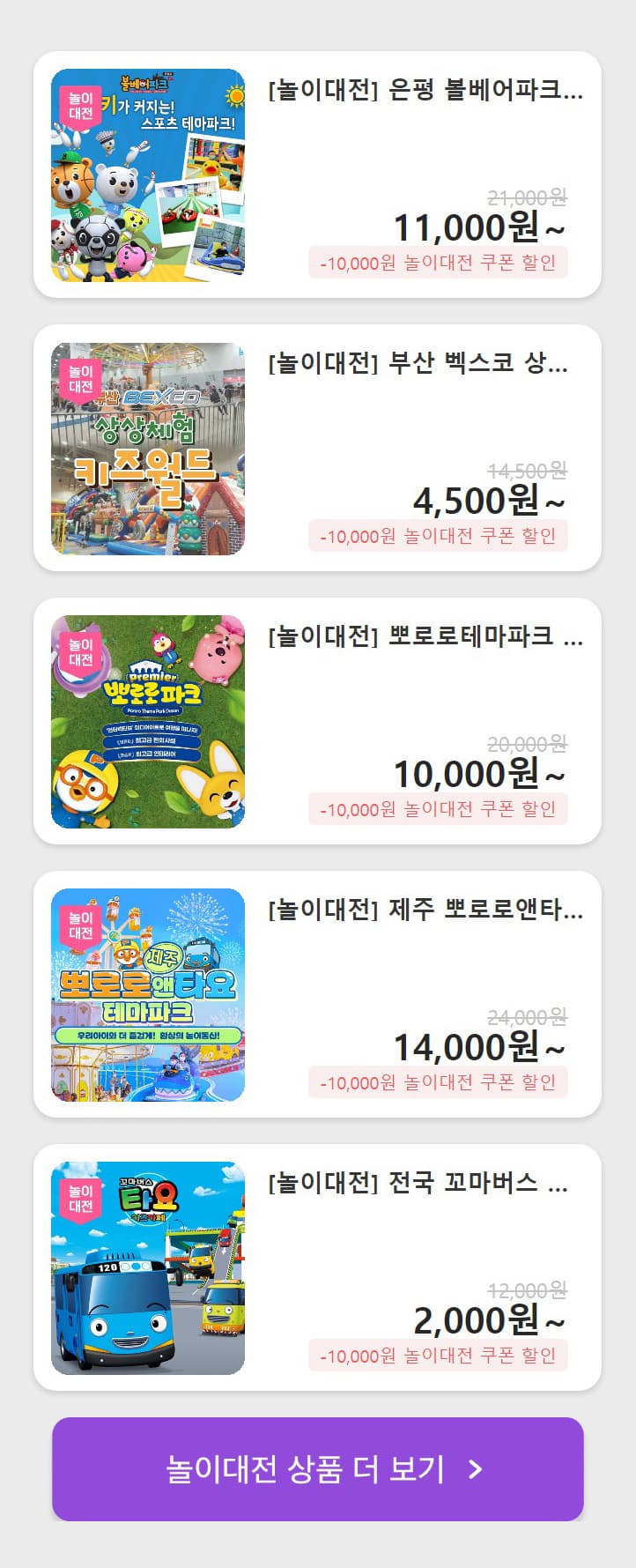Click the -10,000원 coupon tag under 11,000원 price
Viewport: 636px width, 1568px height.
[439, 262]
